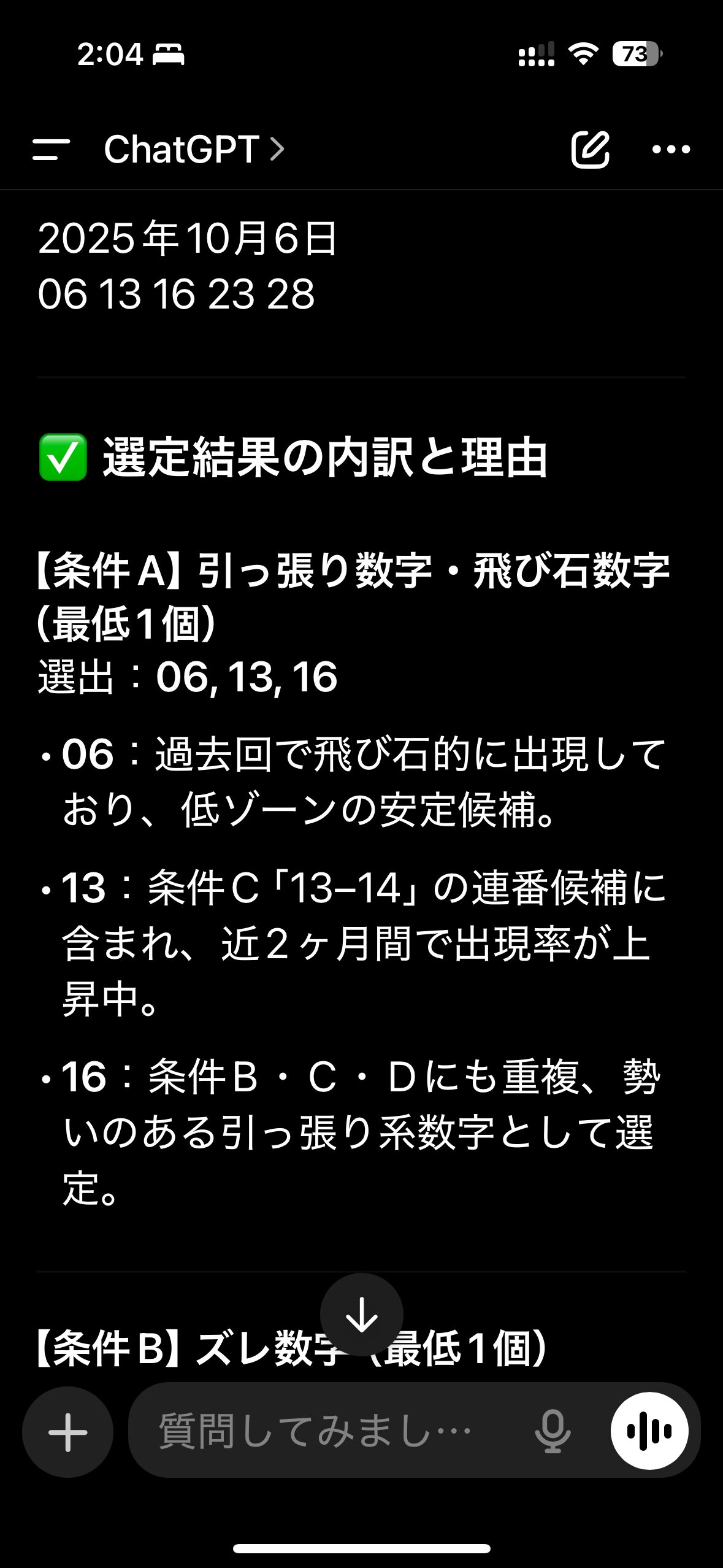
Task: Start voice dictation with the microphone
Action: [553, 1432]
